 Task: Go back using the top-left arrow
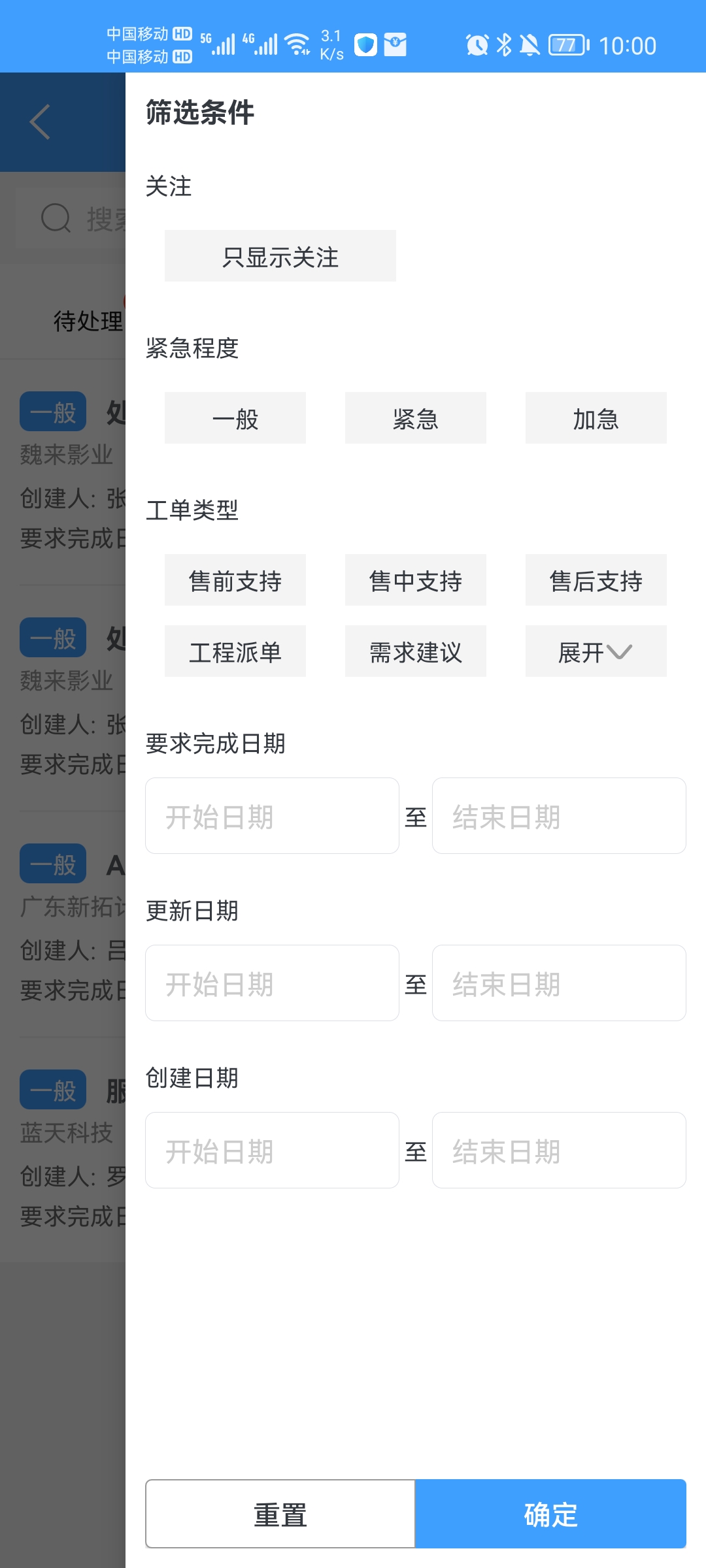click(40, 122)
